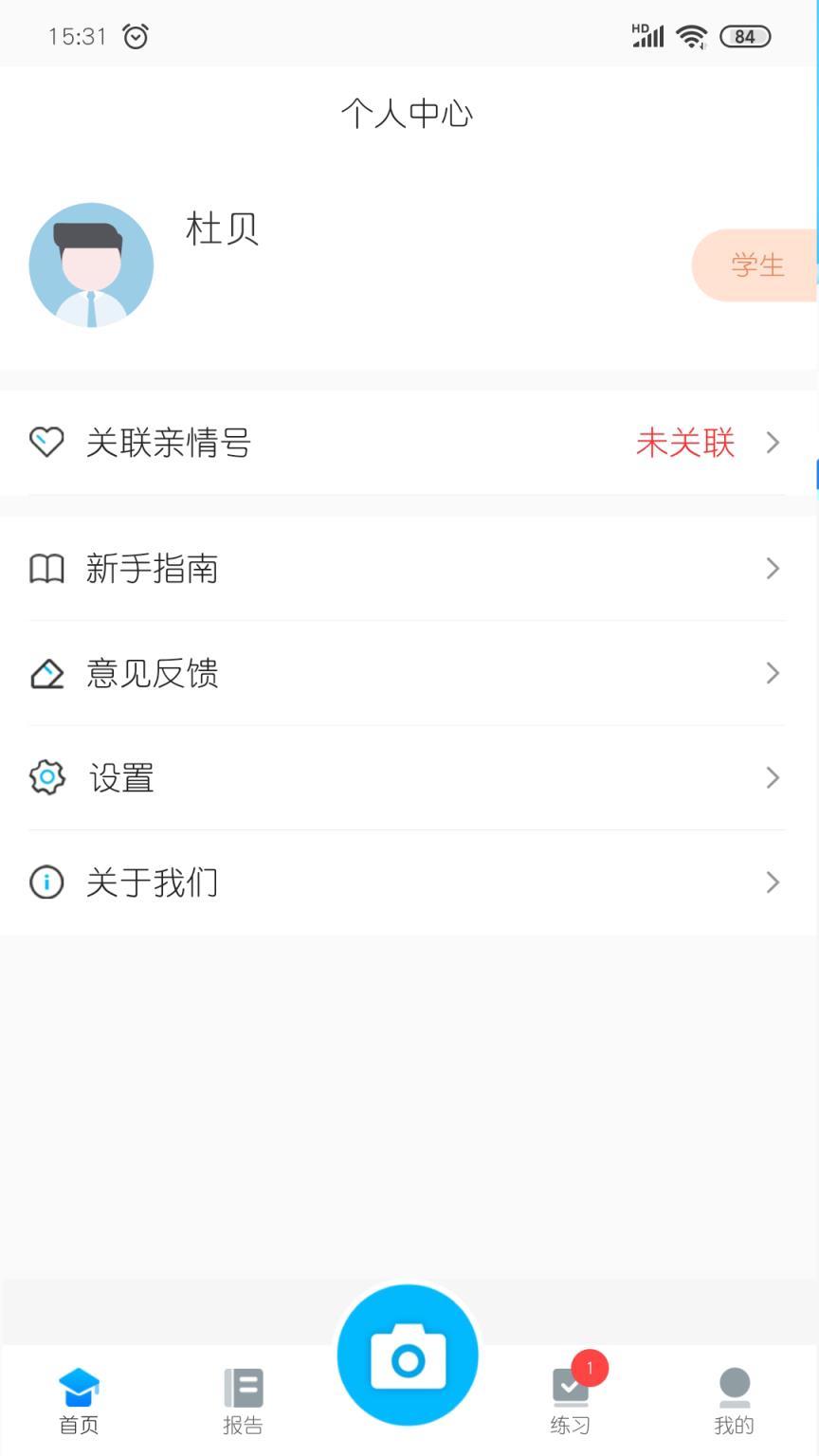Expand the 关联亲情号 row chevron
This screenshot has height=1456, width=819.
point(773,442)
